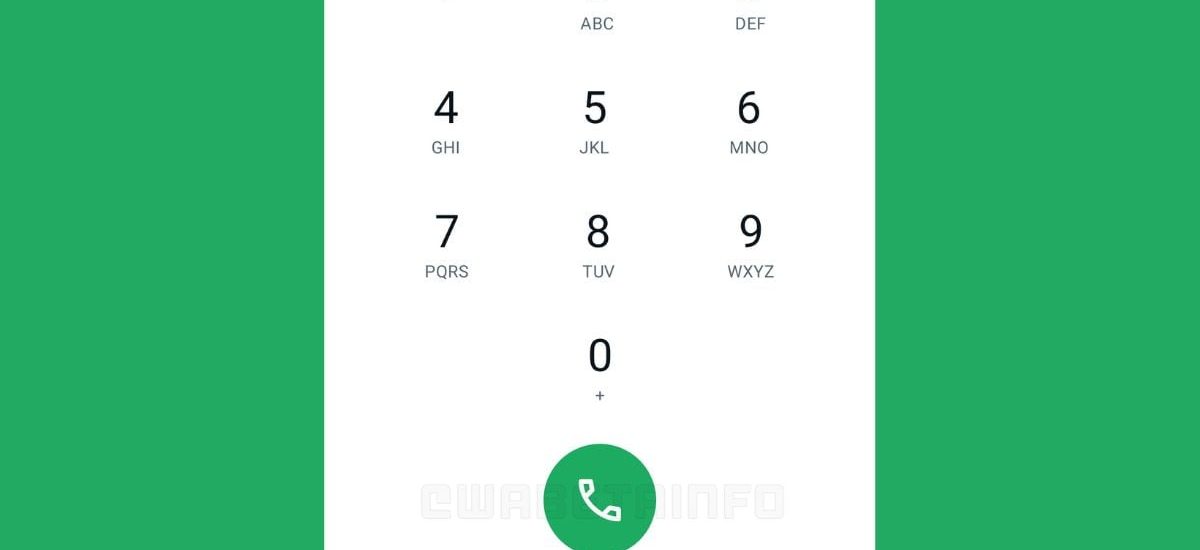Viewport: 1200px width, 550px height.
Task: Dial the digit 4 (GHI)
Action: click(x=446, y=122)
